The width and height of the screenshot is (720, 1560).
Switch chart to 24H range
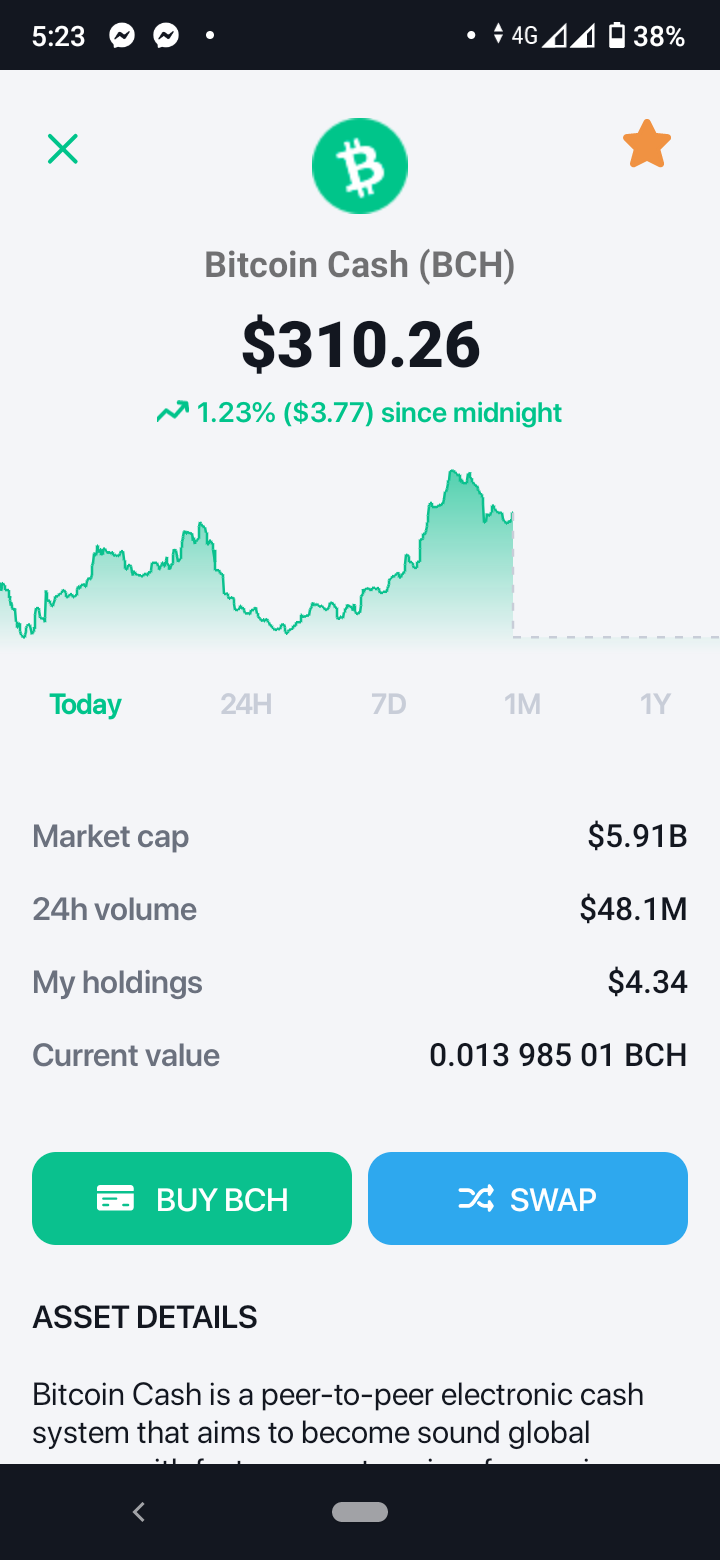pos(246,704)
